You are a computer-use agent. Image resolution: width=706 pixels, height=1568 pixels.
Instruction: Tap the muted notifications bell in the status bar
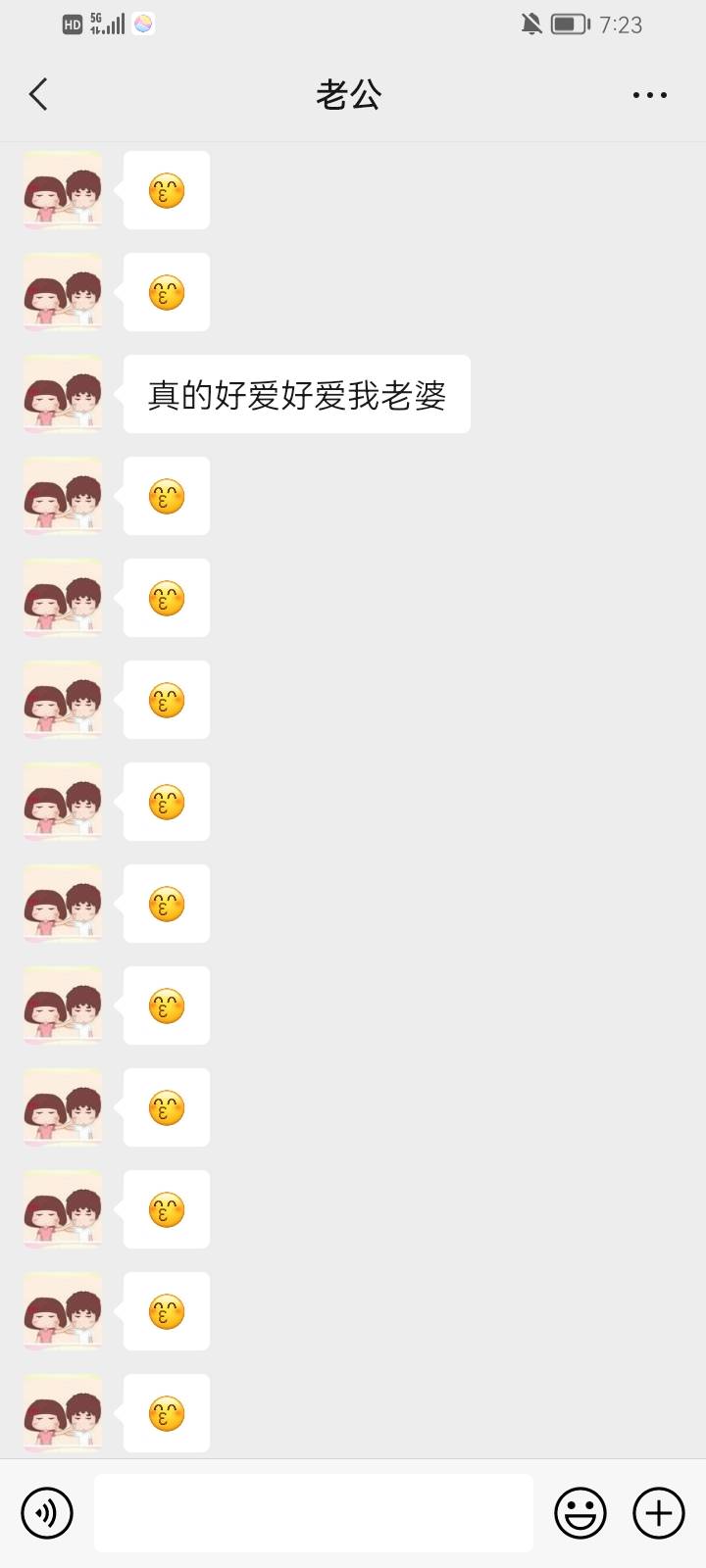click(x=530, y=24)
